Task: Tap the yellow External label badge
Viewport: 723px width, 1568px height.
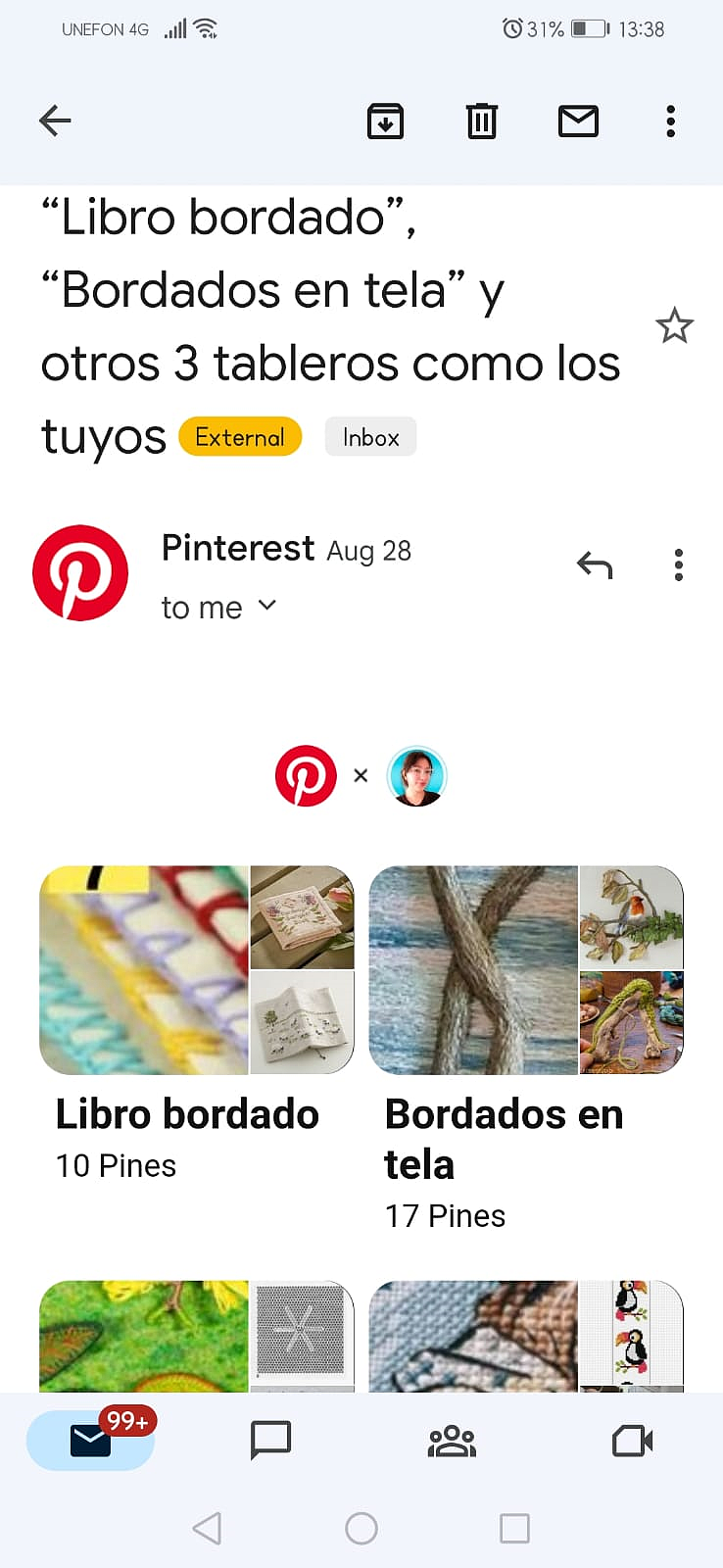Action: pos(240,437)
